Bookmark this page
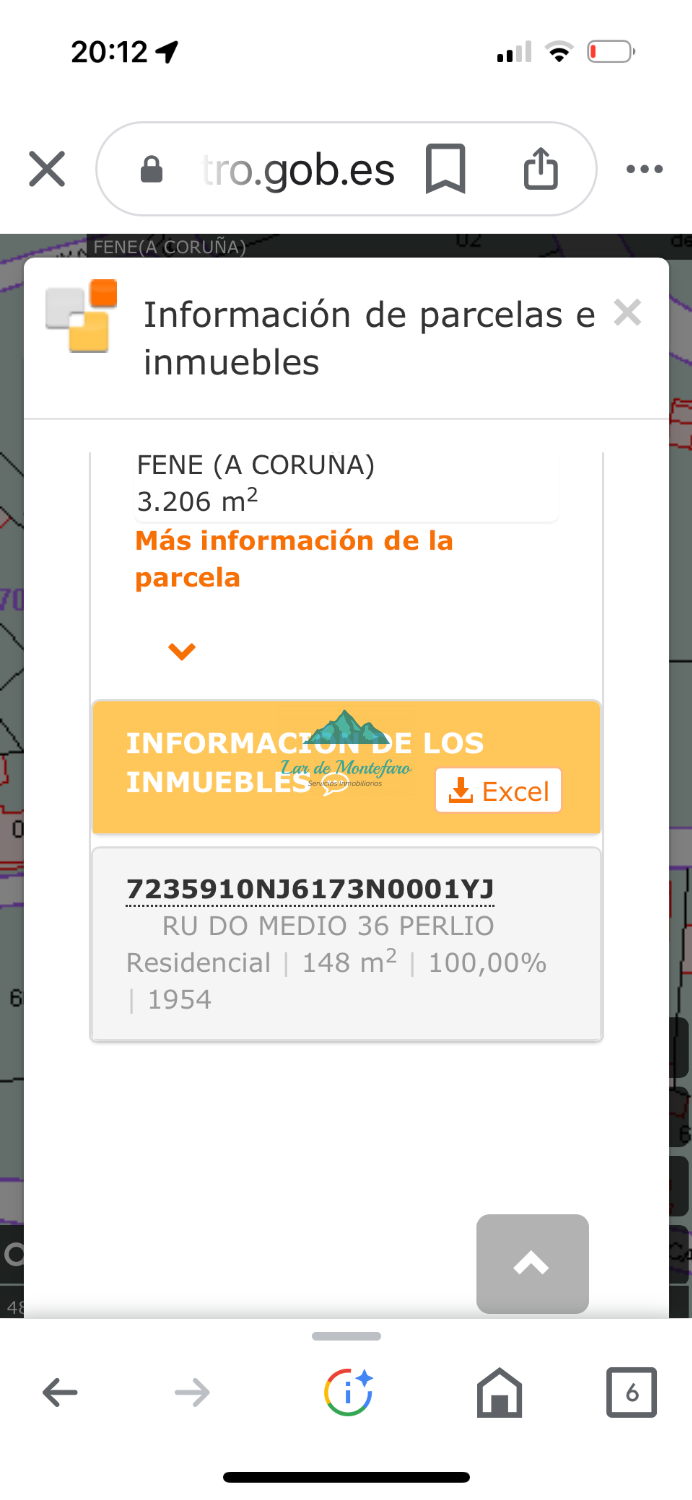 point(445,169)
